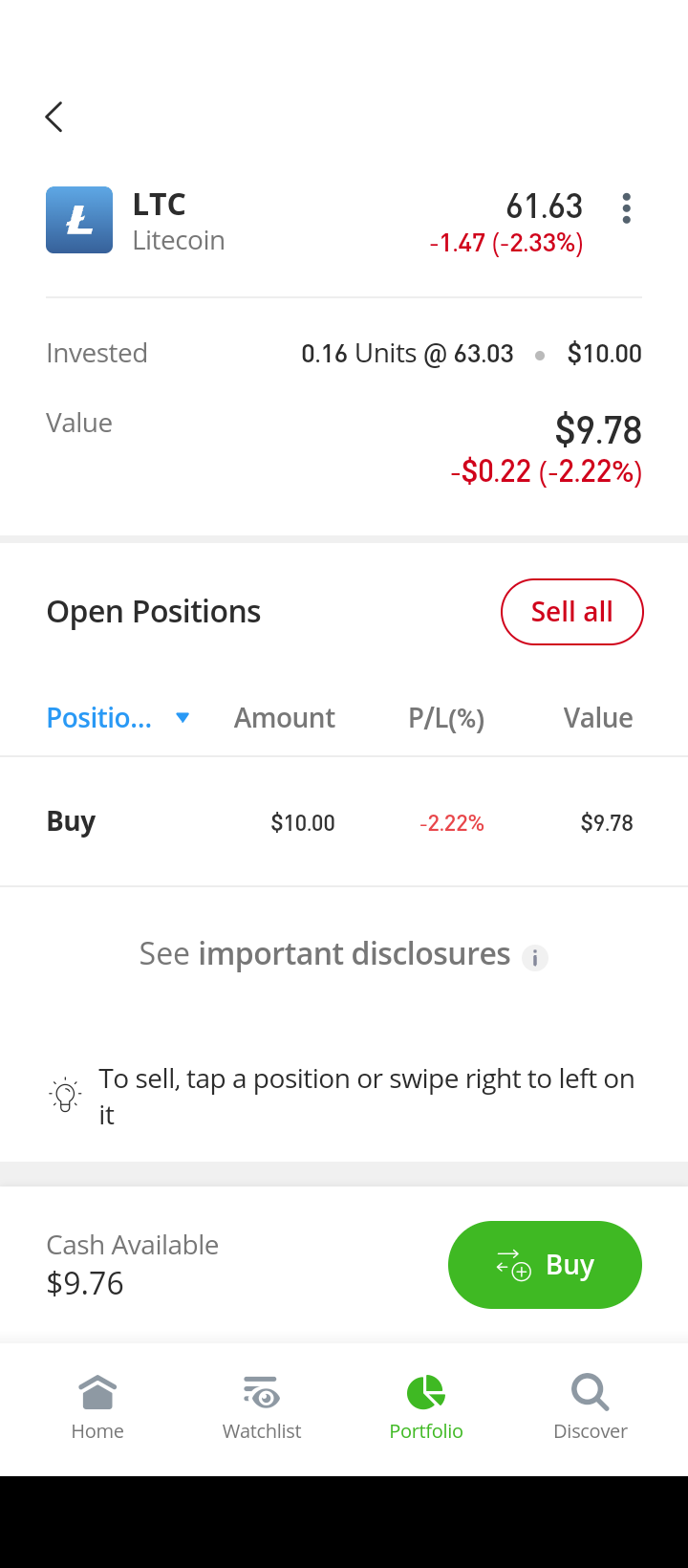Switch to the Home tab
Image resolution: width=688 pixels, height=1568 pixels.
click(97, 1406)
